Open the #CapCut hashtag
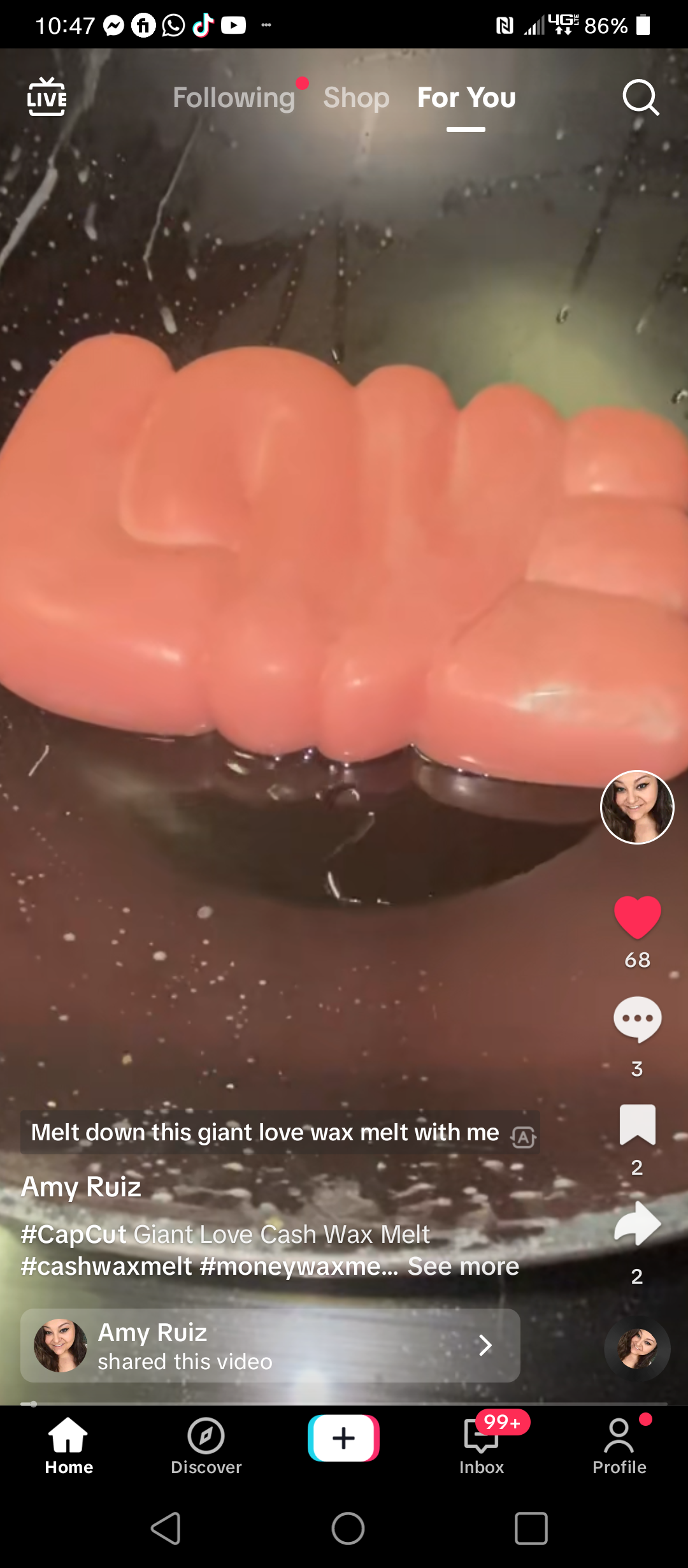This screenshot has height=1568, width=688. 74,1235
